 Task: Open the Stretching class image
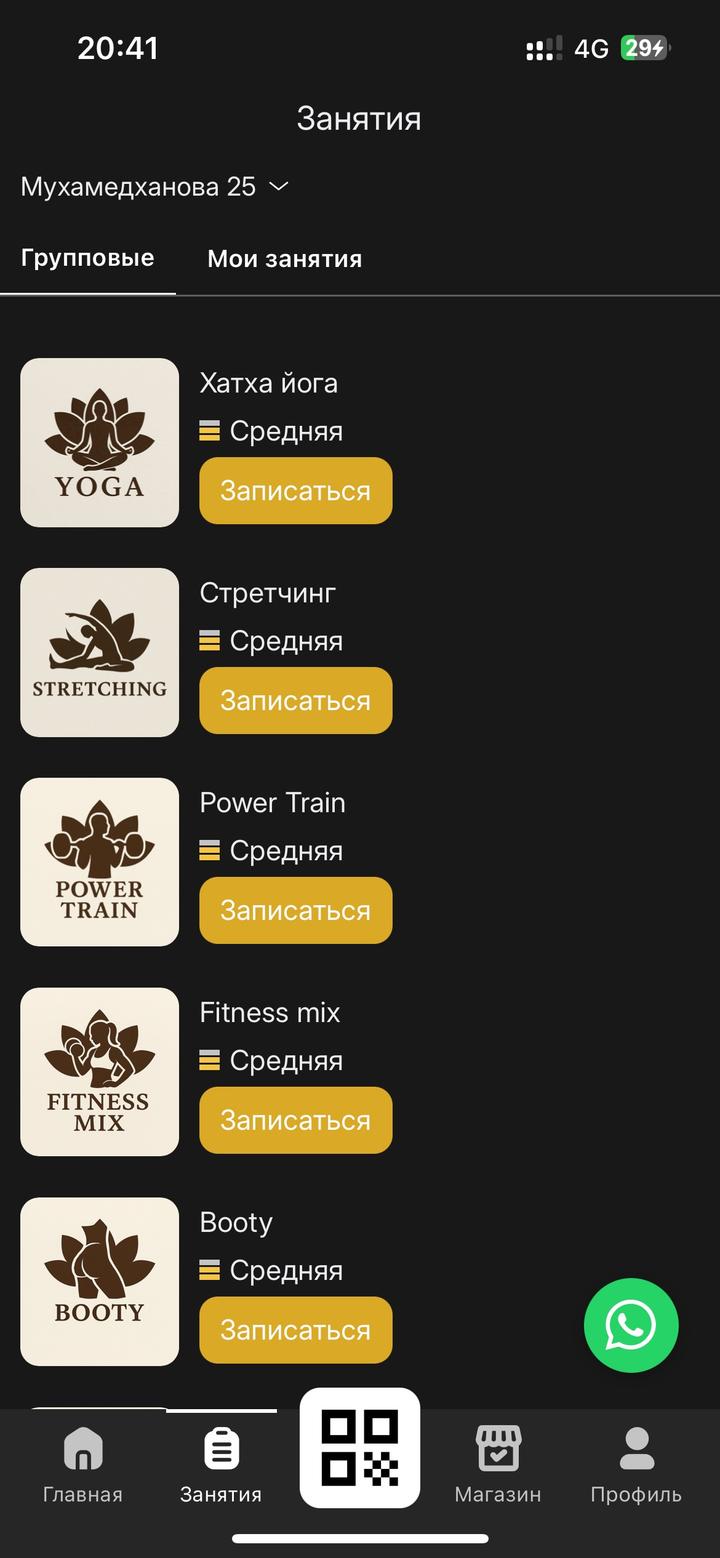[x=100, y=653]
